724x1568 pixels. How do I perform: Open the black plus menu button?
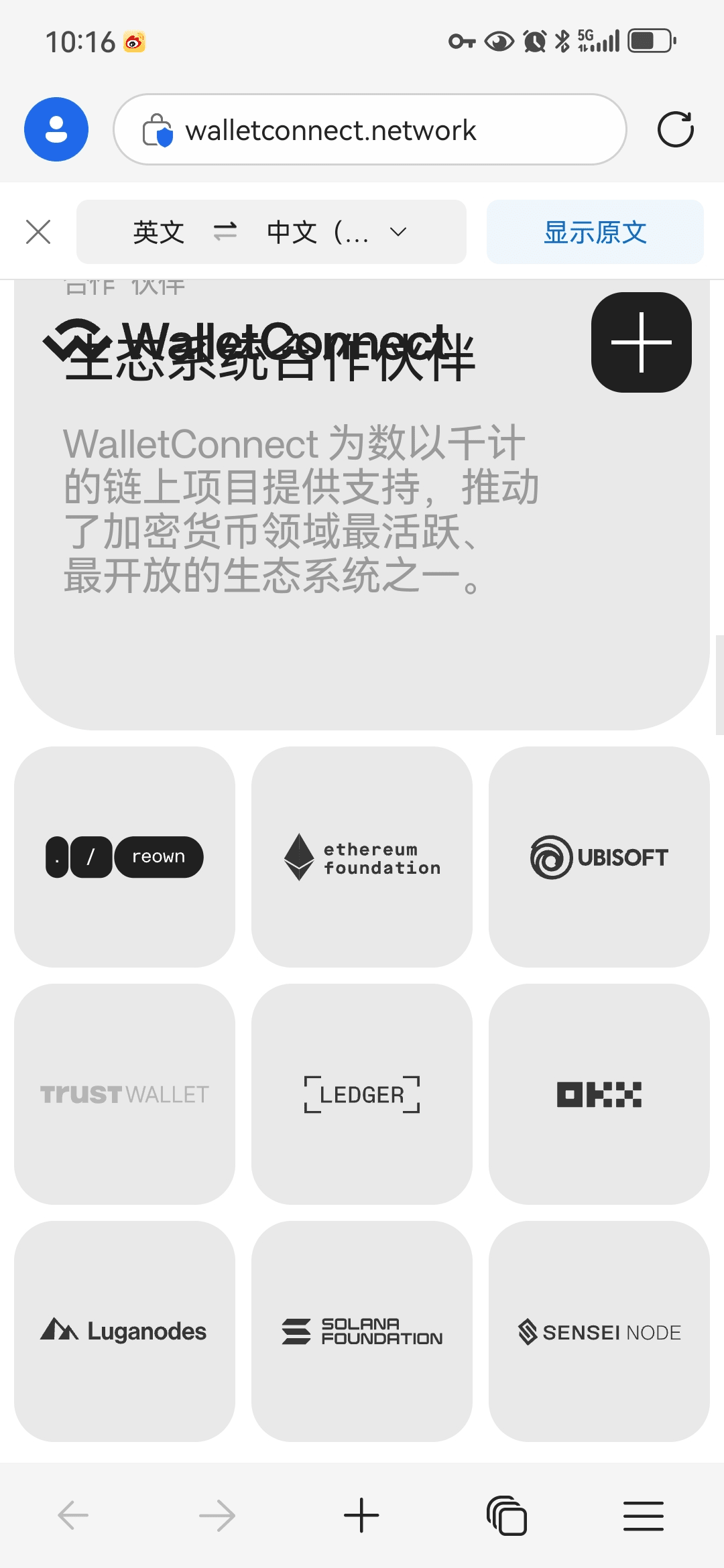pyautogui.click(x=641, y=342)
